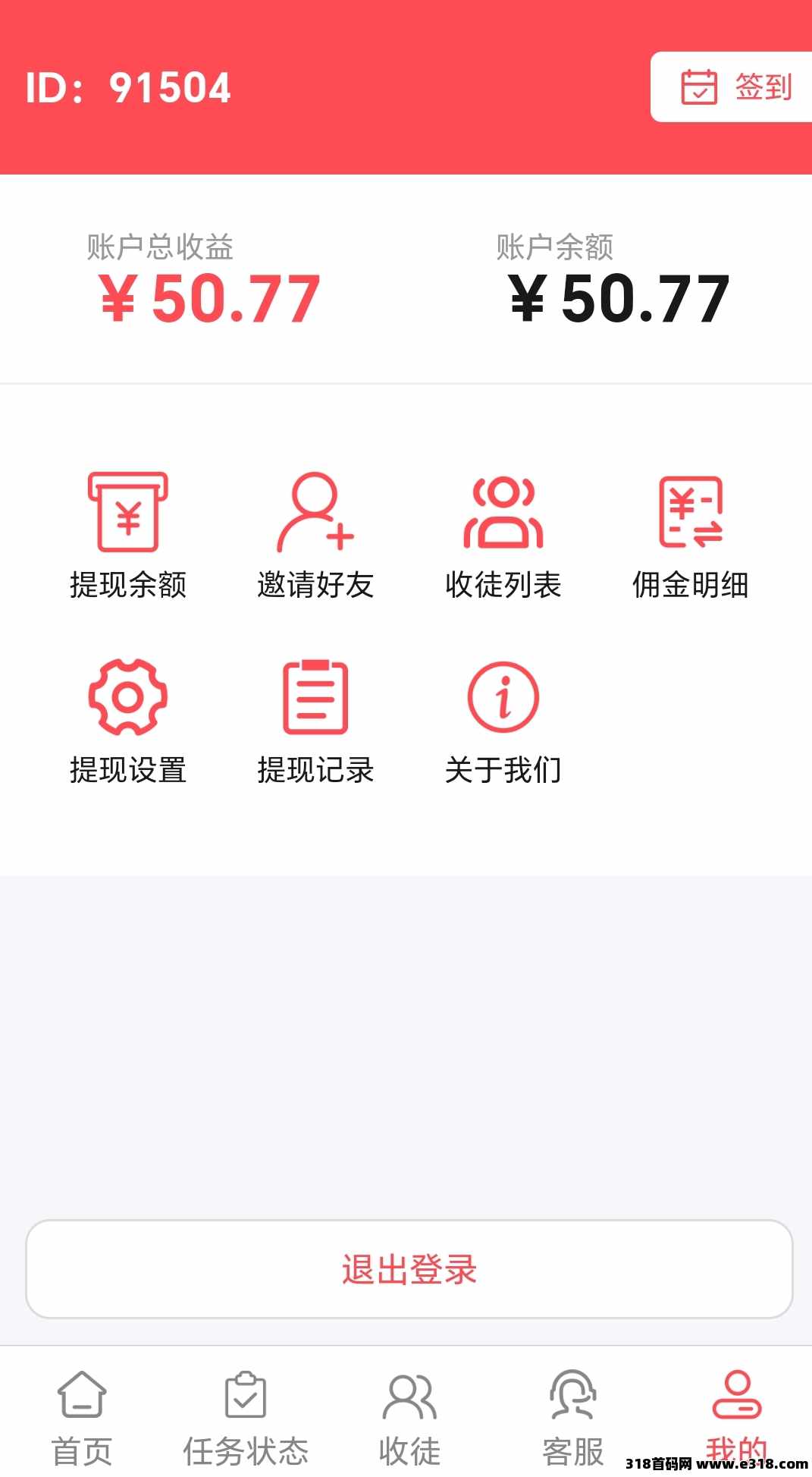
Task: Open 邀请好友 invite friends
Action: pos(315,536)
